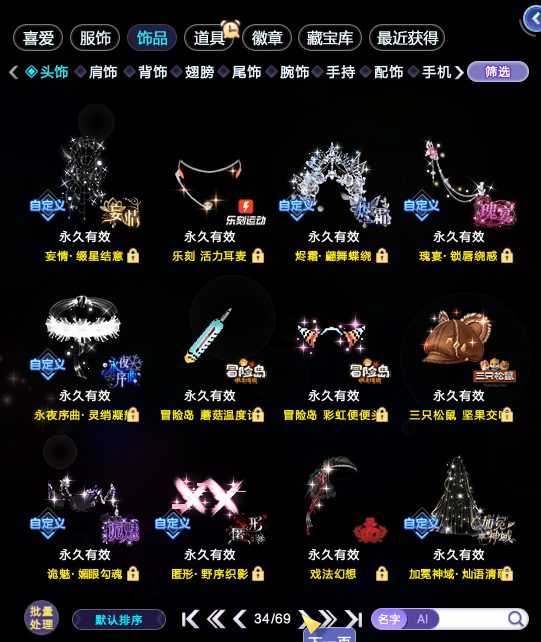Jump to the first page
This screenshot has height=642, width=541.
pos(190,619)
